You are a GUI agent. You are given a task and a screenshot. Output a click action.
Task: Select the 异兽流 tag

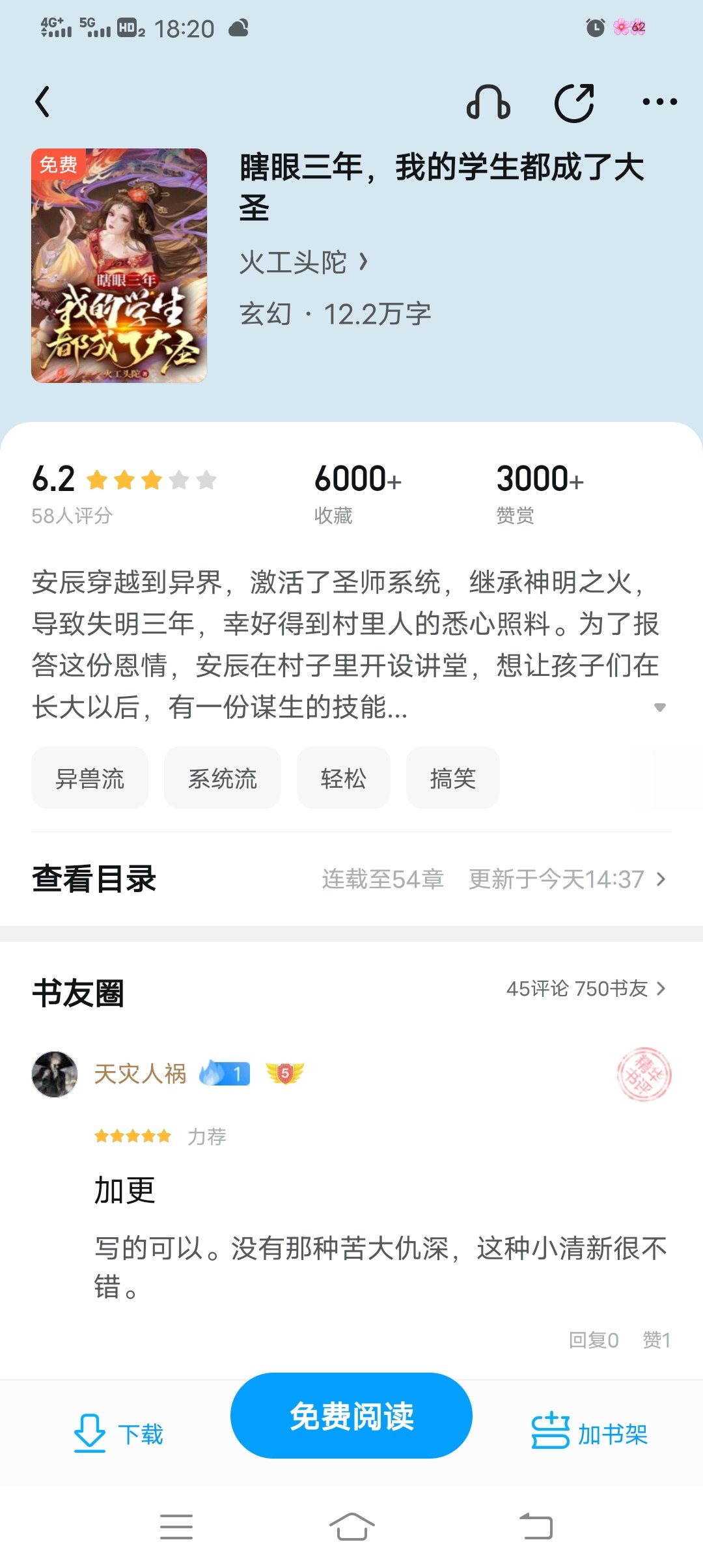click(x=90, y=778)
